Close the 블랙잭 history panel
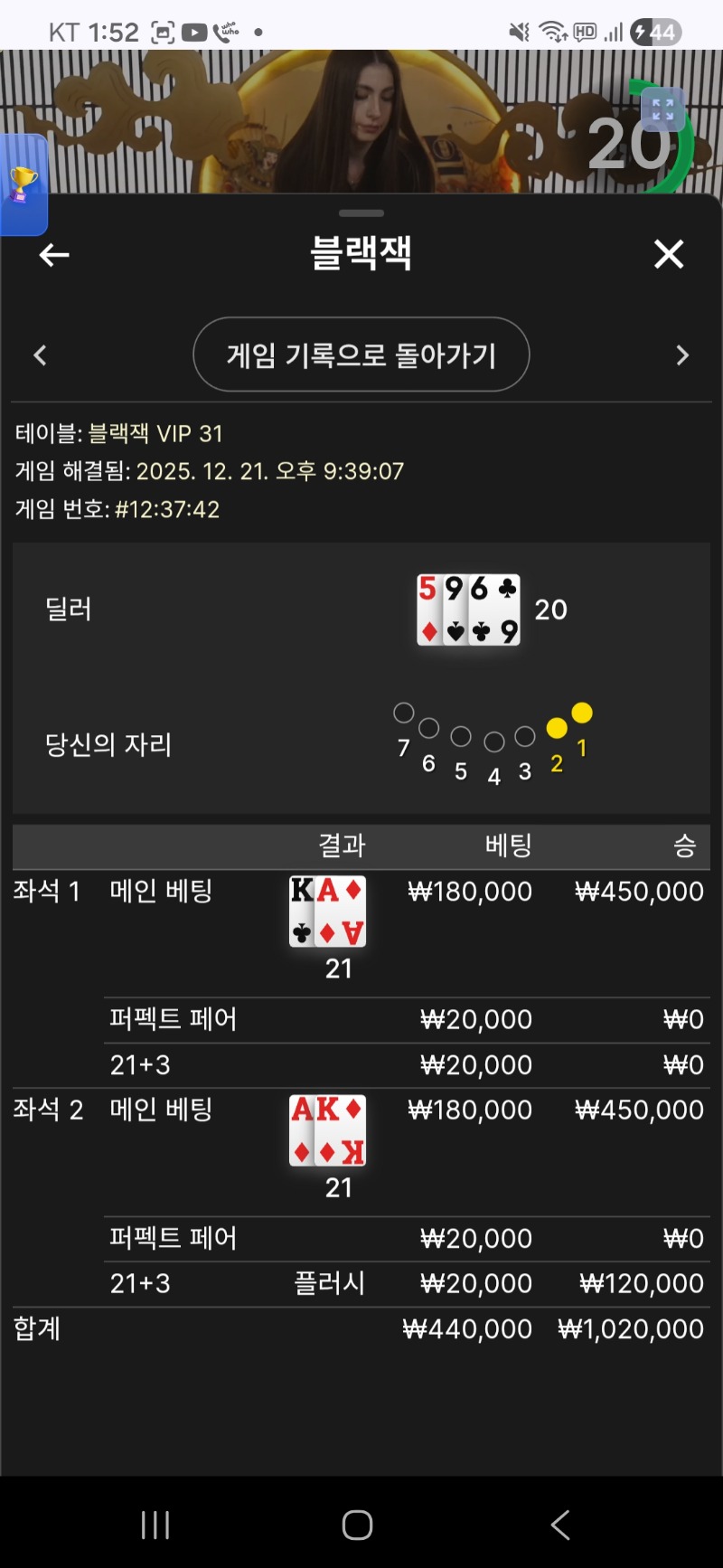723x1568 pixels. click(669, 254)
